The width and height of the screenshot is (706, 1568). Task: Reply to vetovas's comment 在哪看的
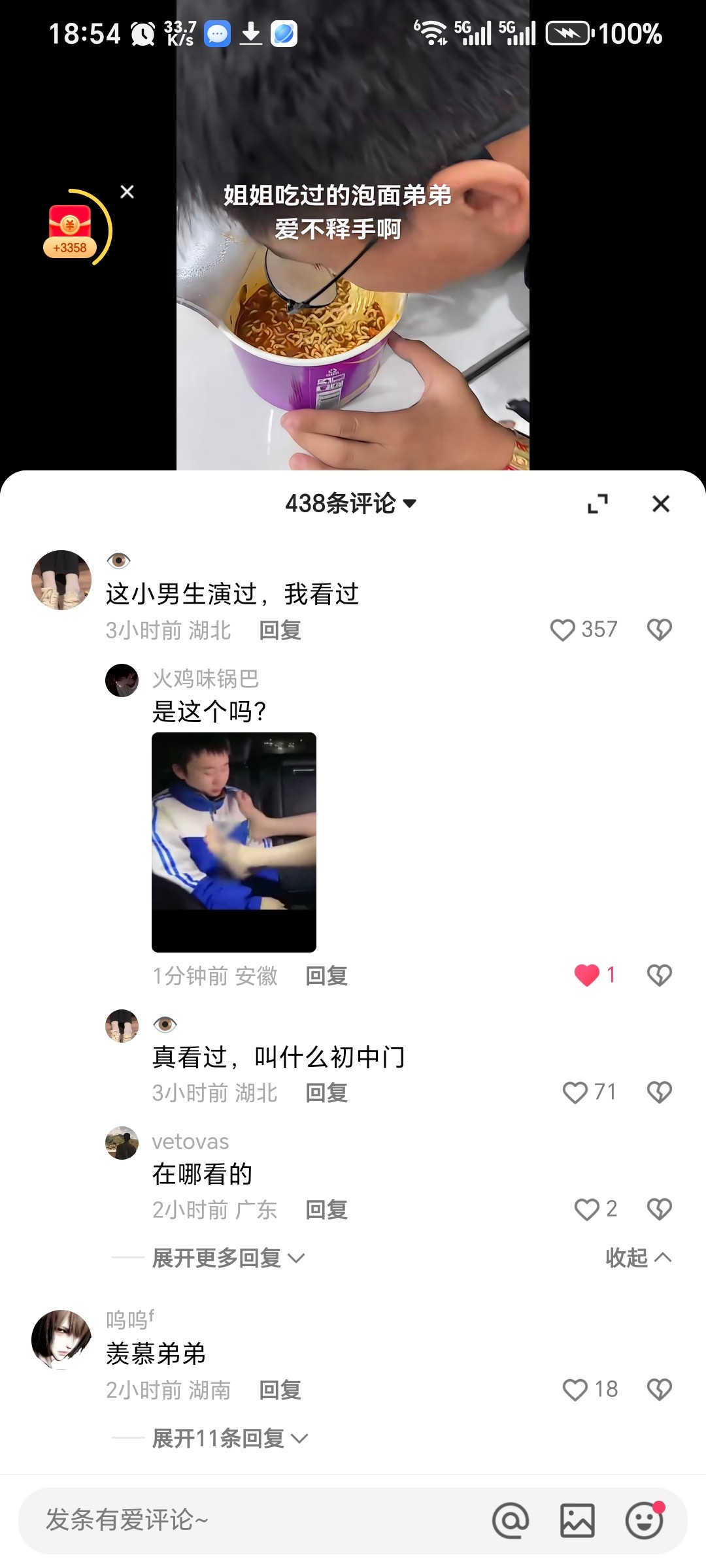(326, 1210)
